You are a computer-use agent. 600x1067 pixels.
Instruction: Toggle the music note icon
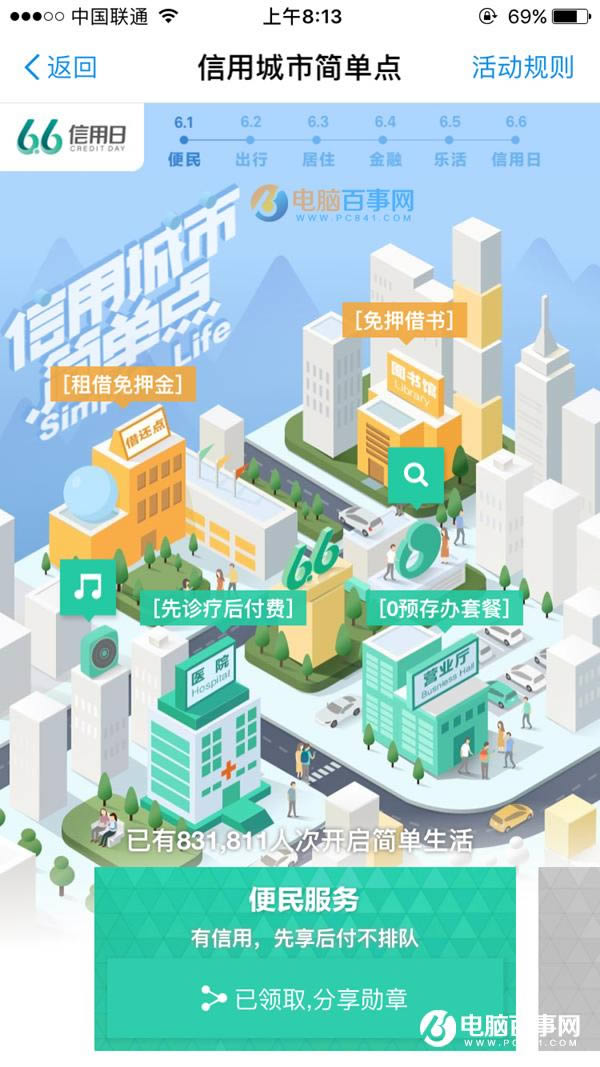point(88,586)
